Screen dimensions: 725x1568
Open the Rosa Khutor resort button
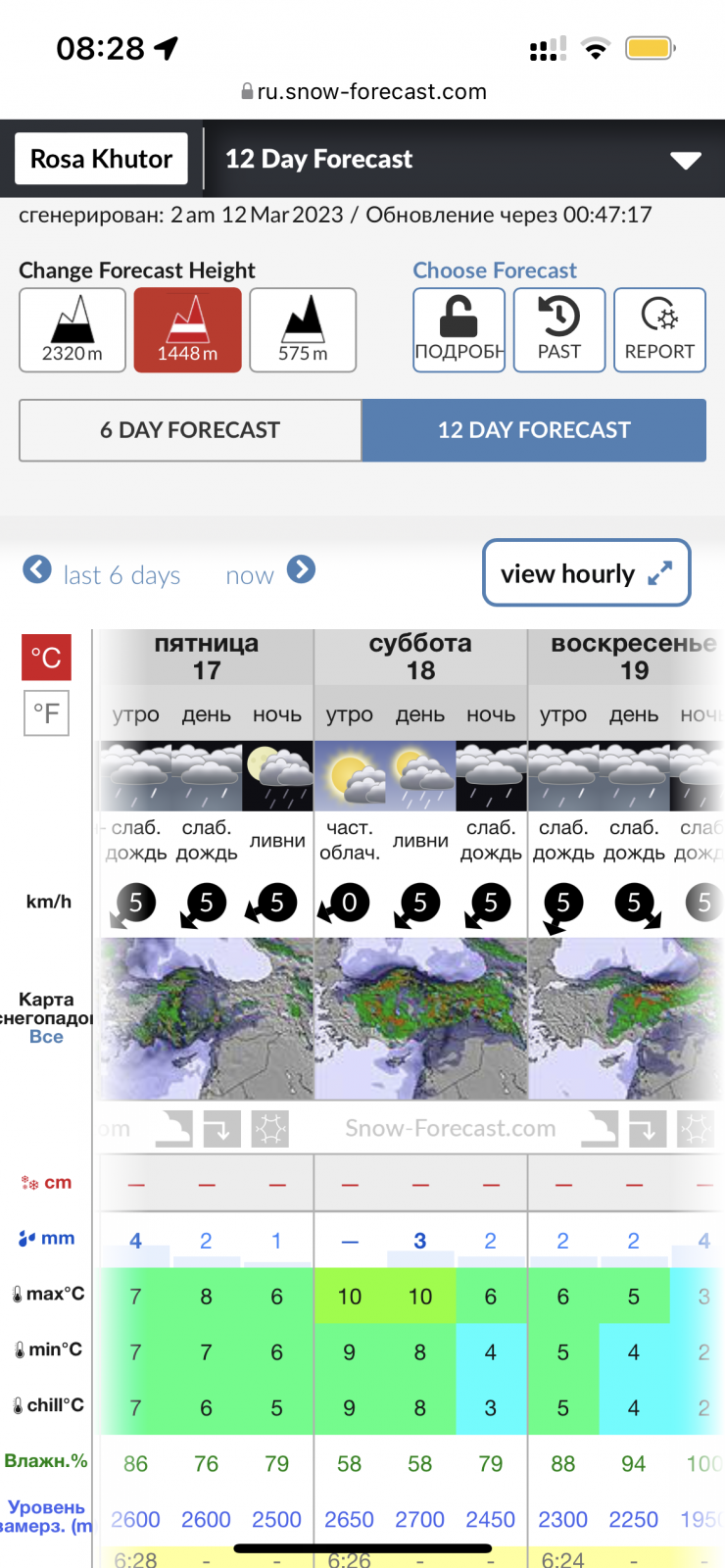[x=101, y=159]
